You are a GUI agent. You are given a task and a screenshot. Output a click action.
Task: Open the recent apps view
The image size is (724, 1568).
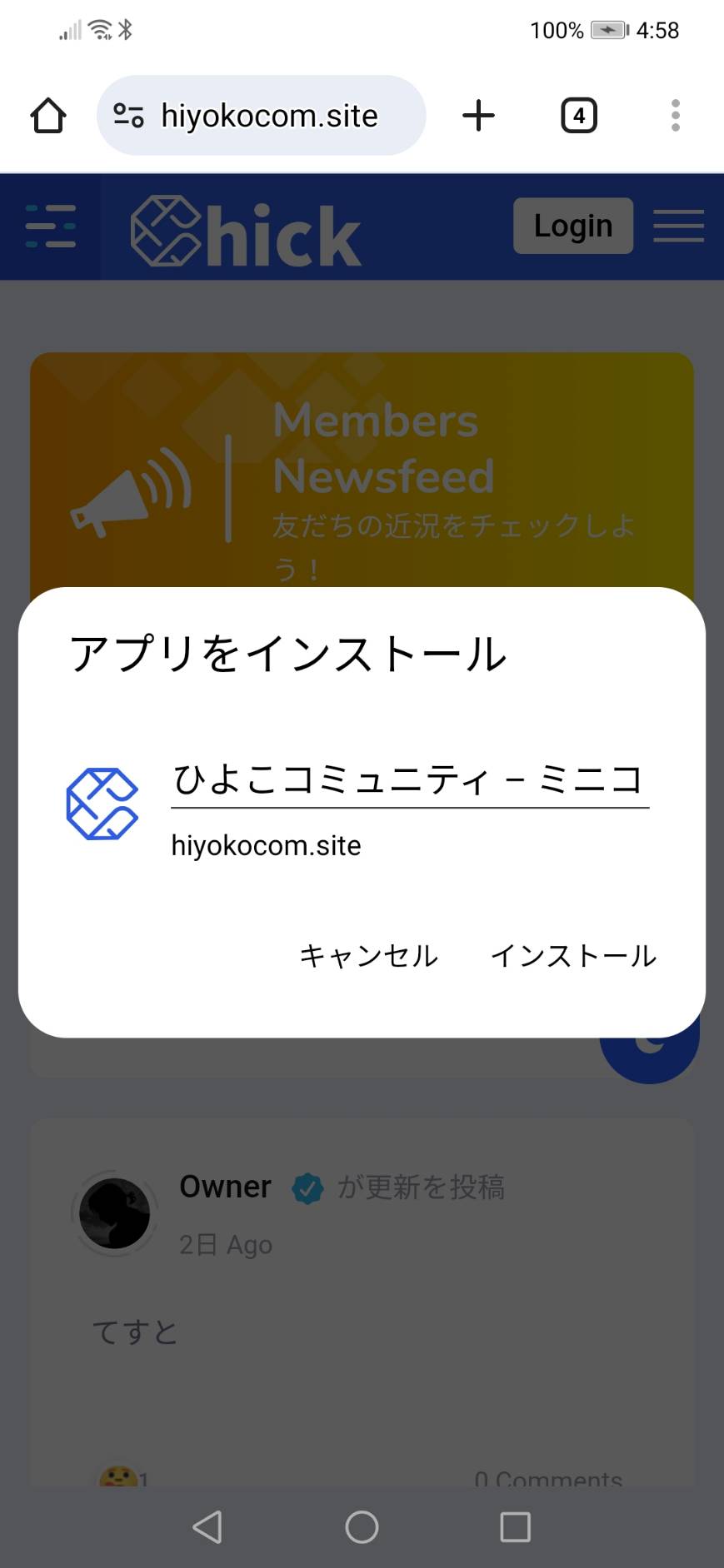pyautogui.click(x=515, y=1526)
